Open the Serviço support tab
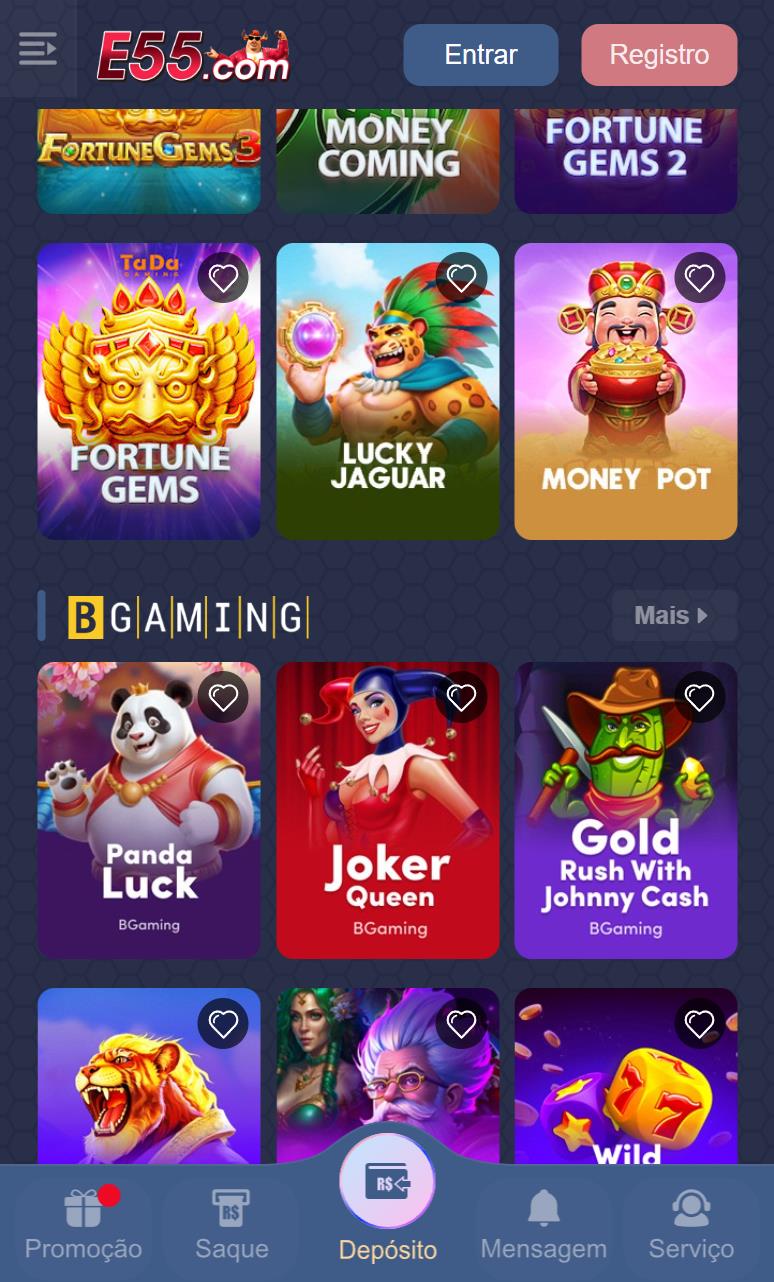The image size is (774, 1282). [x=691, y=1225]
